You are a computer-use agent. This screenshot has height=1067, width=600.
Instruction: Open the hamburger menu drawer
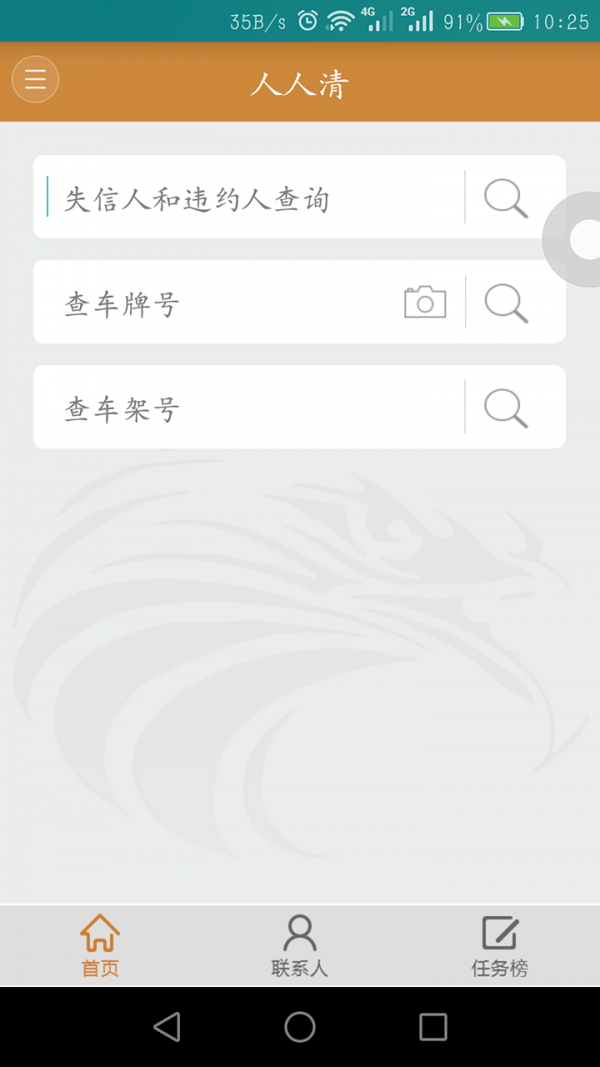(35, 80)
